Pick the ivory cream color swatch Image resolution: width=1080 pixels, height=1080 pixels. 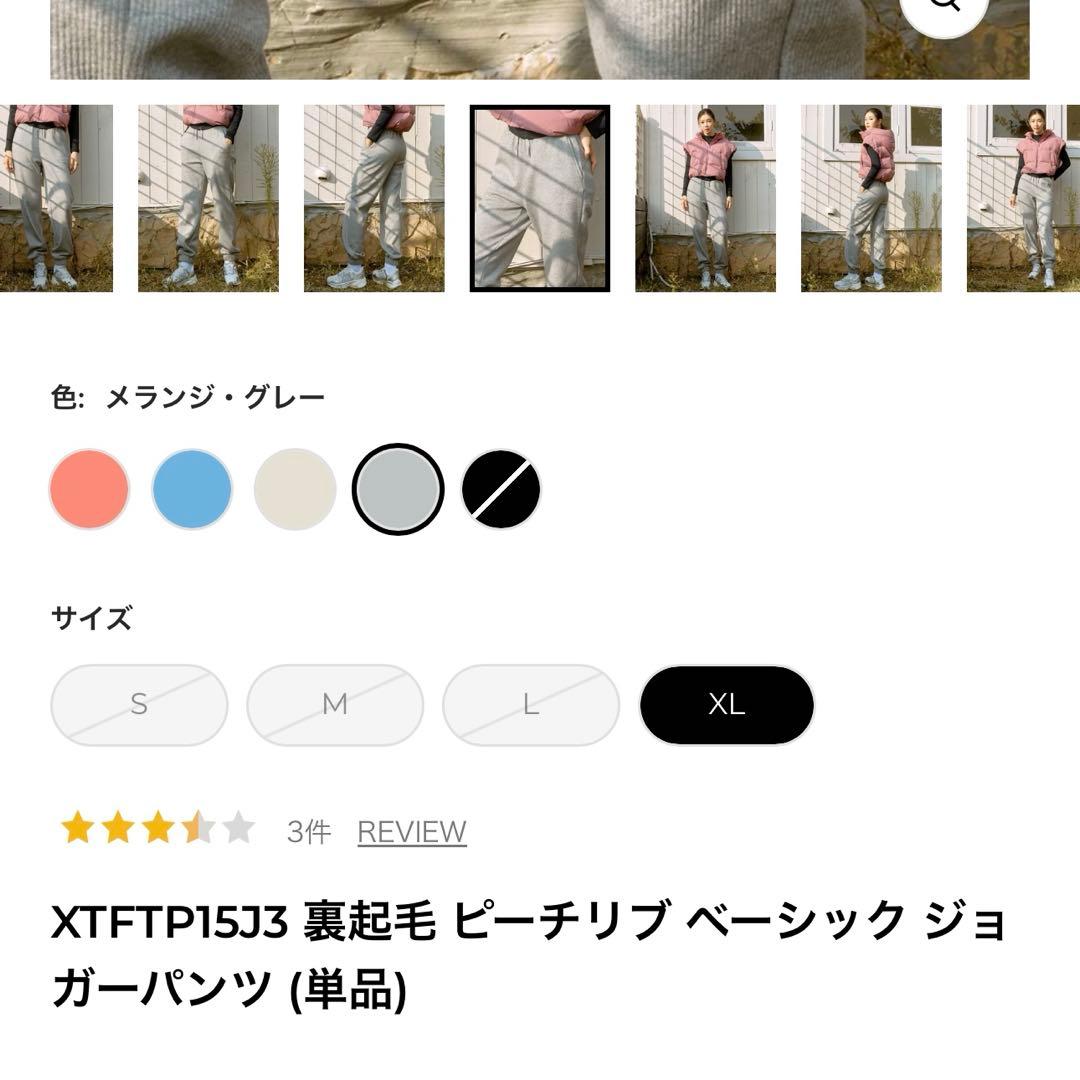(x=294, y=489)
